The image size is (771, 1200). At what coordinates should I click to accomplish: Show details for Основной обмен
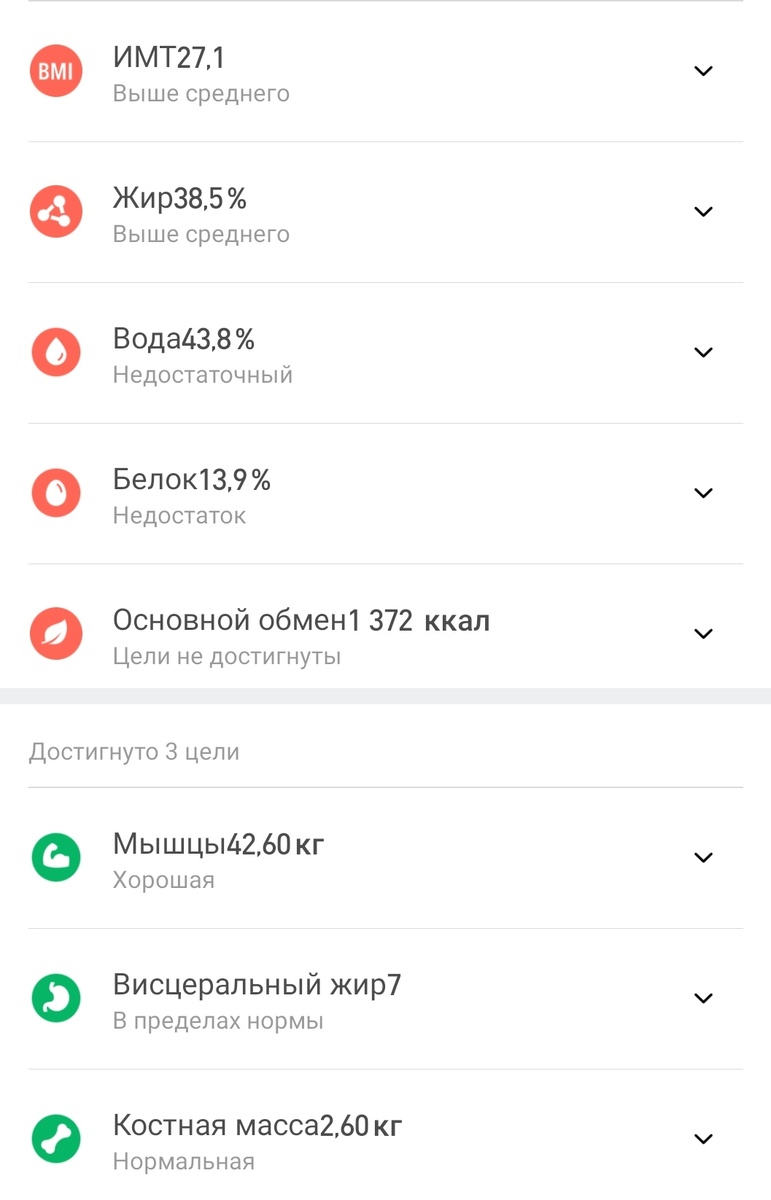pos(703,634)
